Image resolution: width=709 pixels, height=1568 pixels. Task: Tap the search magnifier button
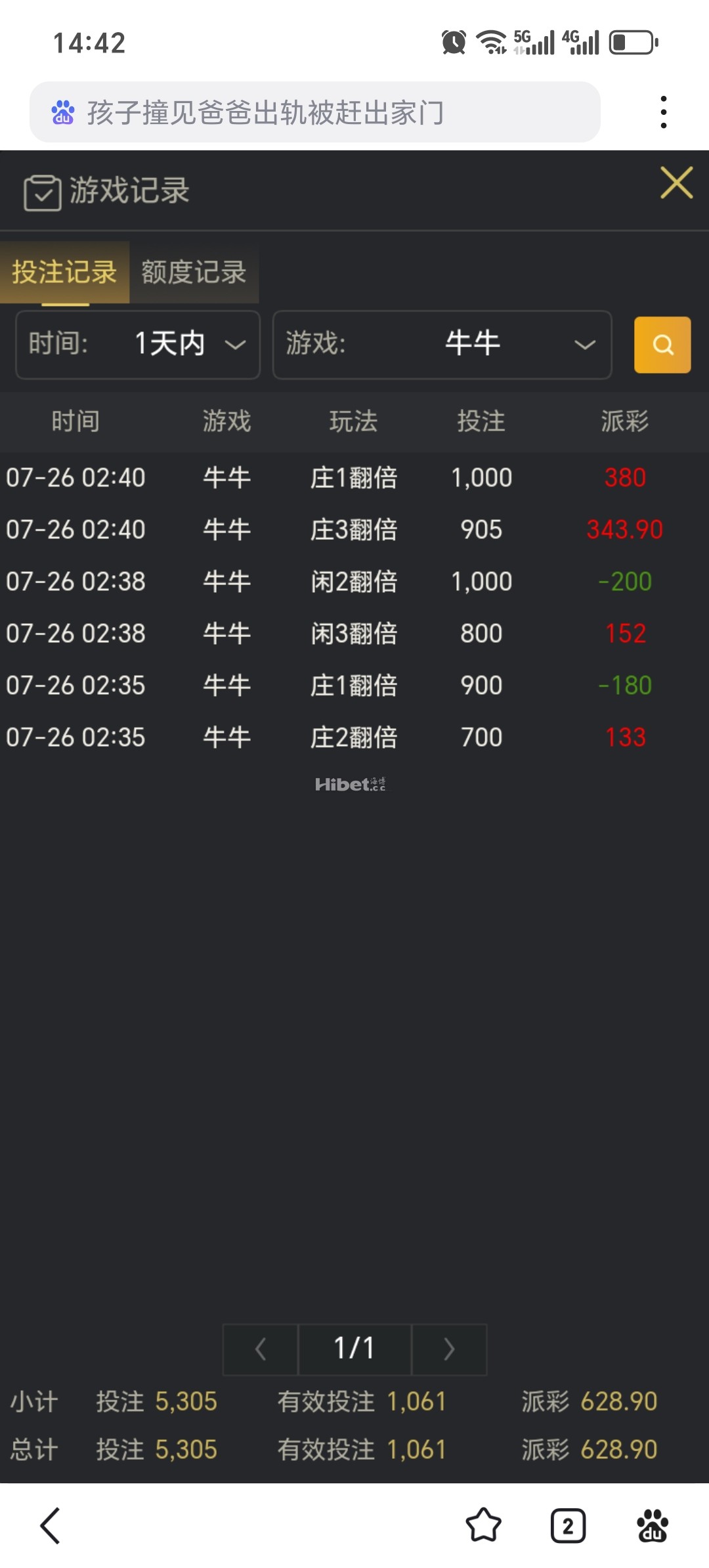coord(662,345)
